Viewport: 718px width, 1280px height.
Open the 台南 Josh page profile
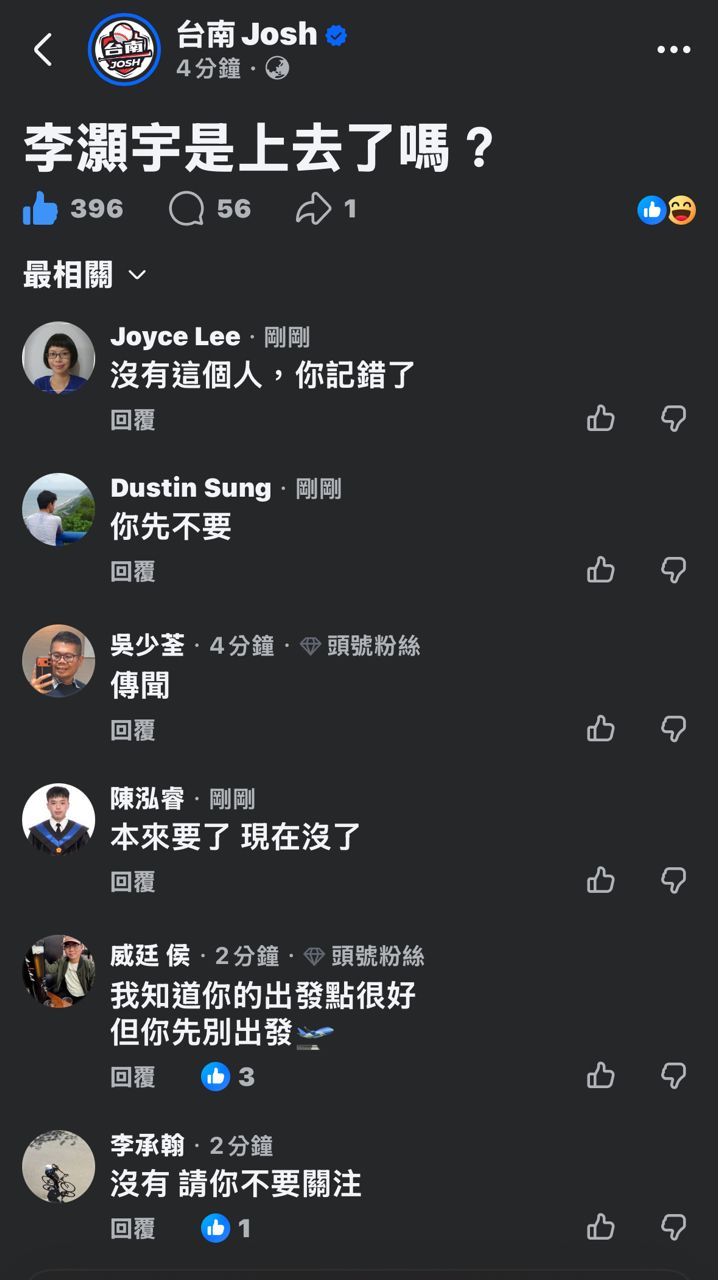click(x=124, y=49)
